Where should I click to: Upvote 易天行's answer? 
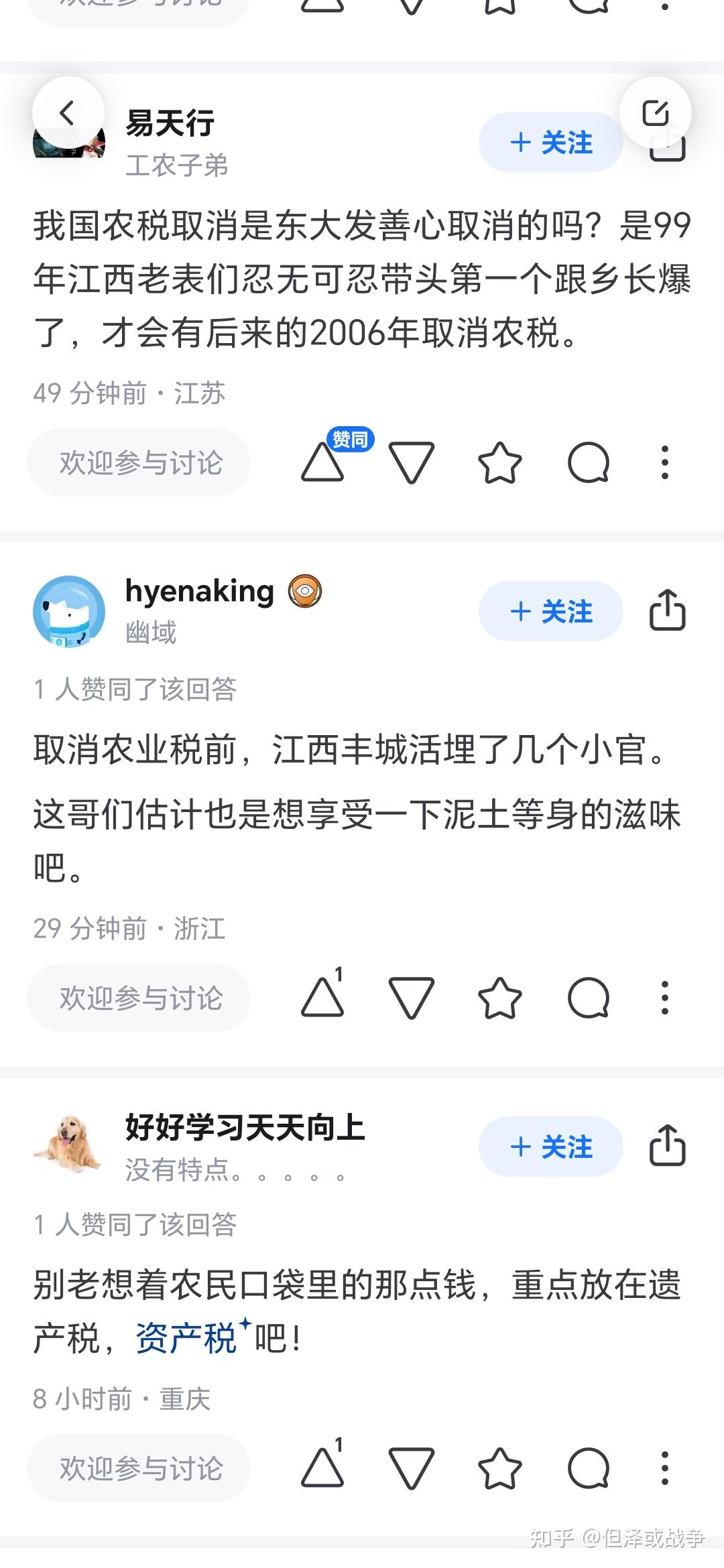pos(322,462)
